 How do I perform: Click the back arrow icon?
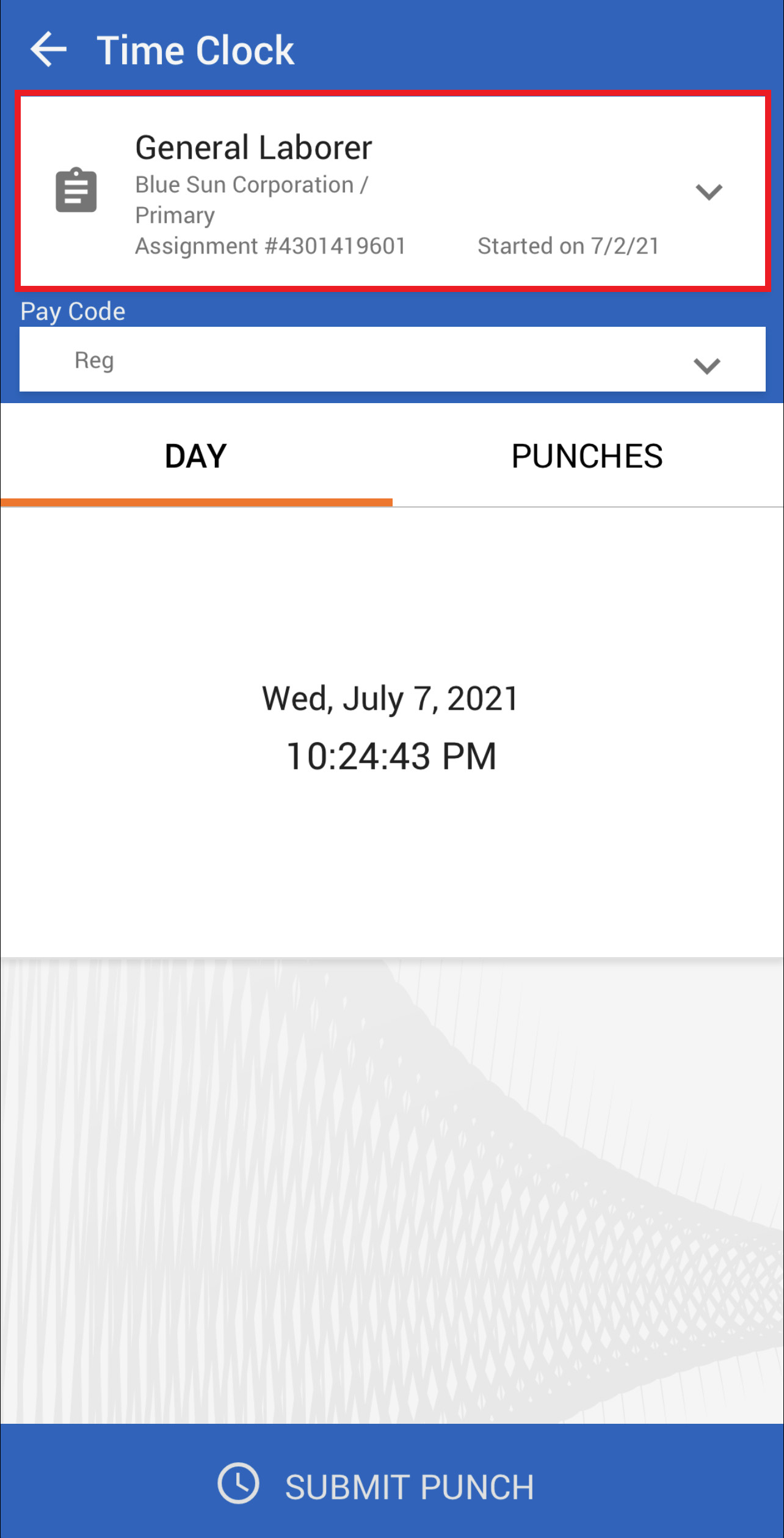48,49
